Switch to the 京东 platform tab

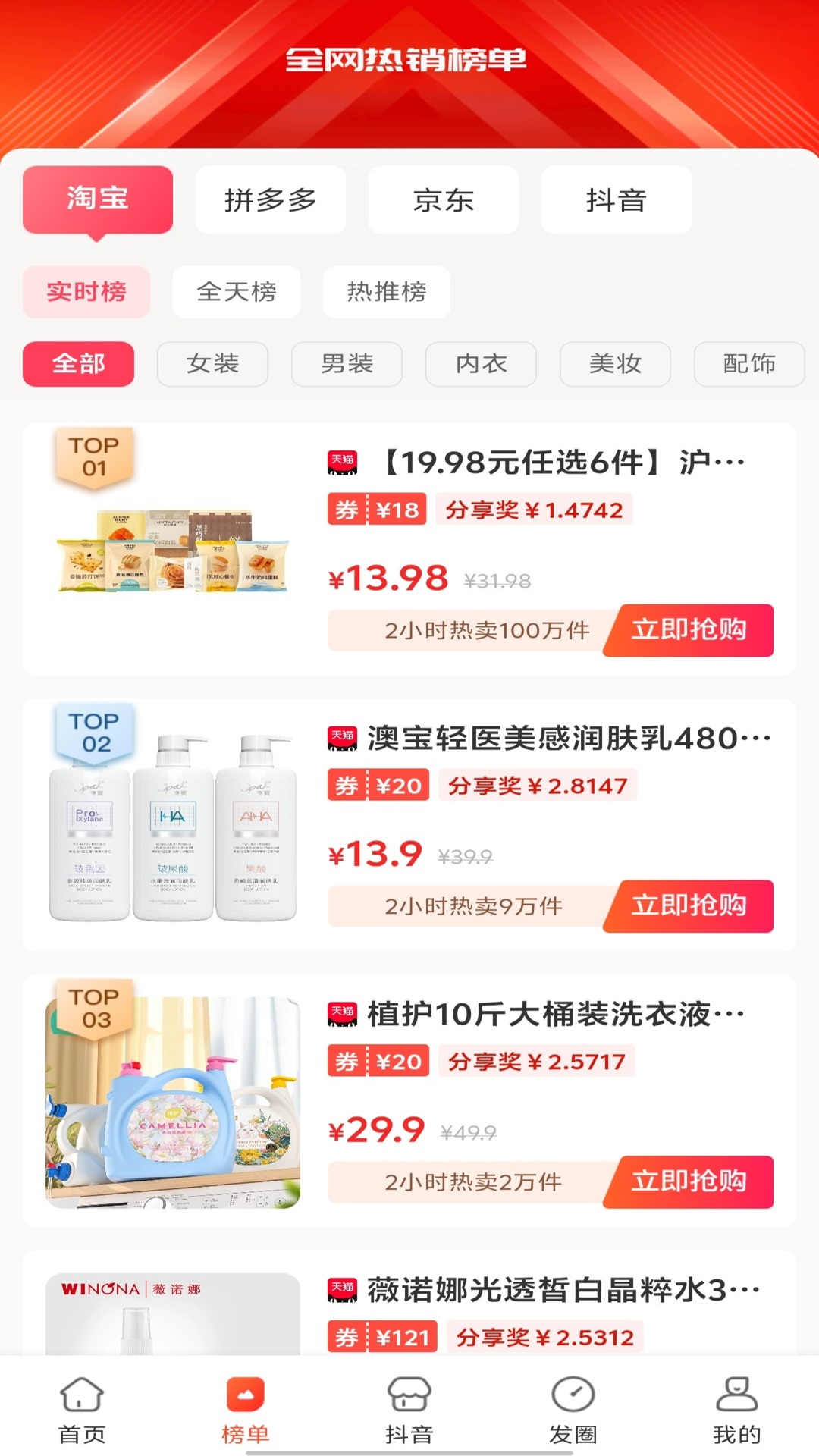coord(443,199)
